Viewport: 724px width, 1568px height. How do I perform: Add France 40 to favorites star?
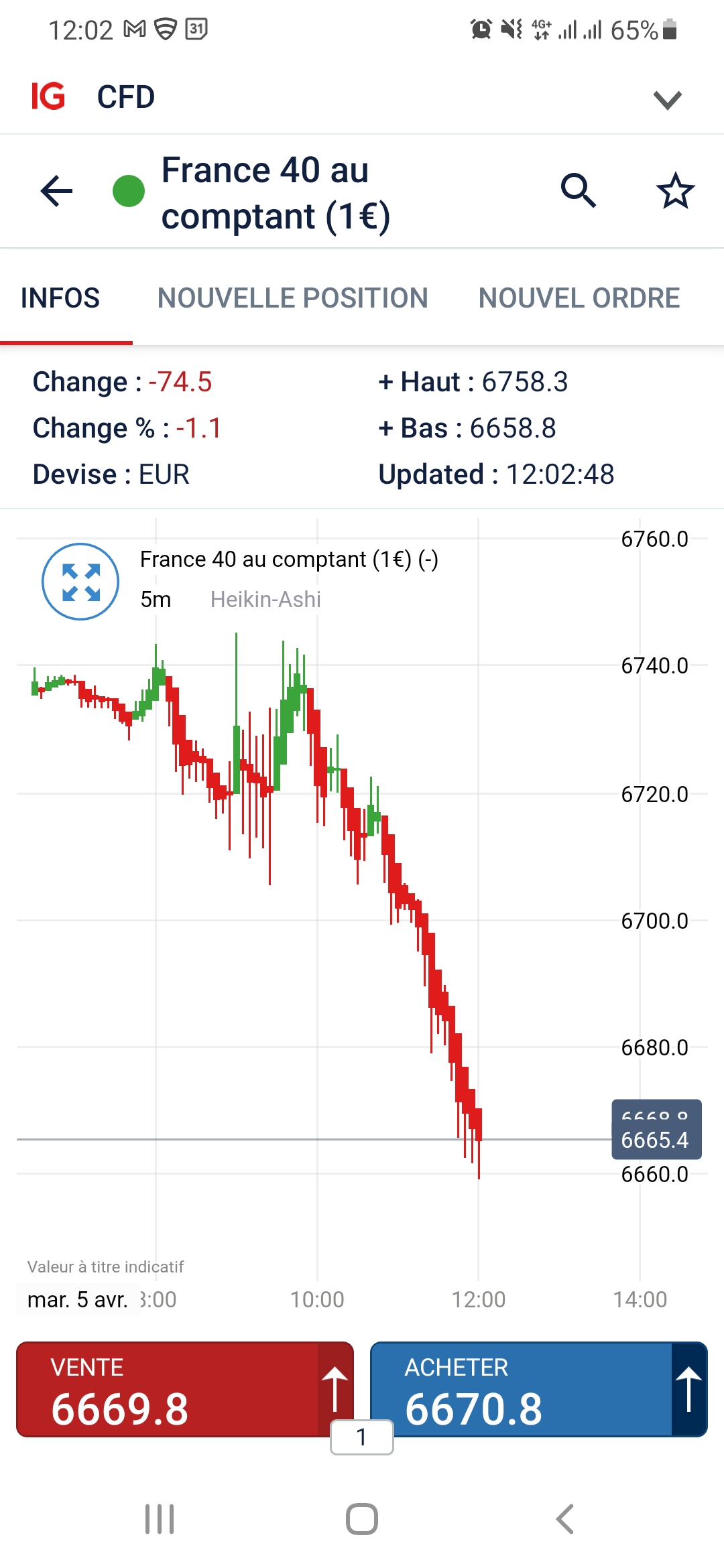[675, 192]
